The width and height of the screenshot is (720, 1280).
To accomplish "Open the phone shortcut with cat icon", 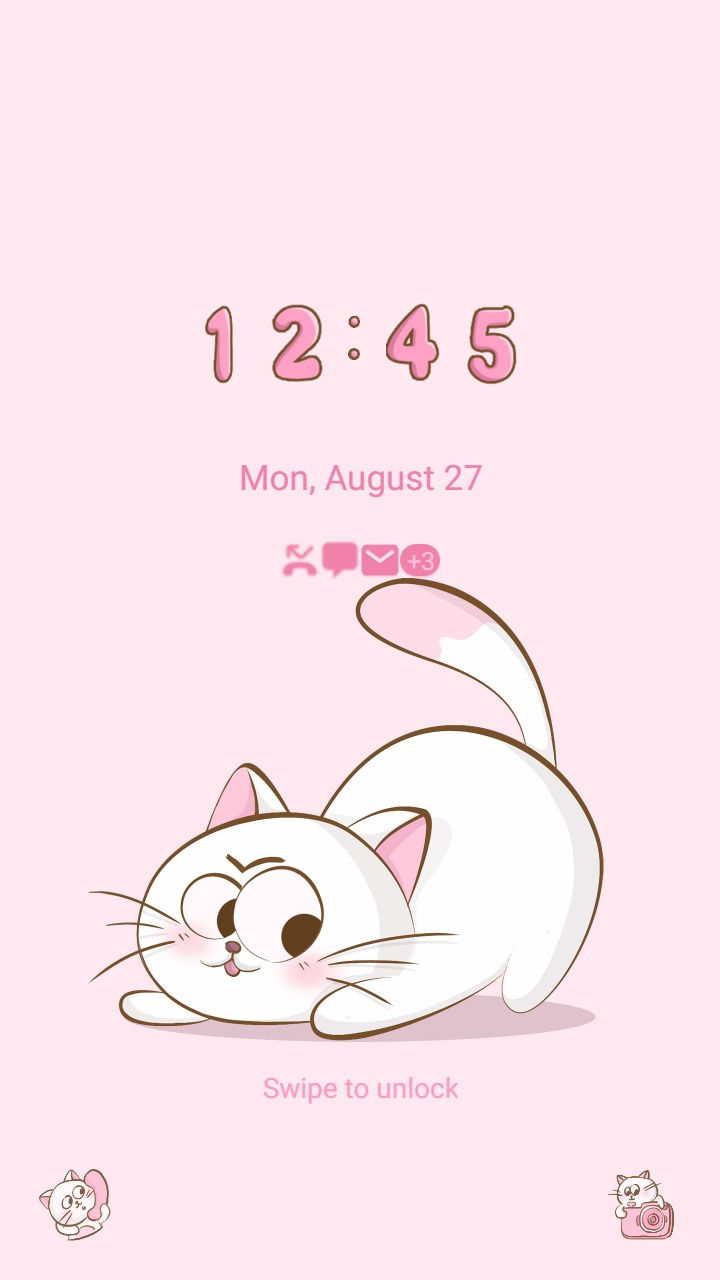I will [75, 1203].
